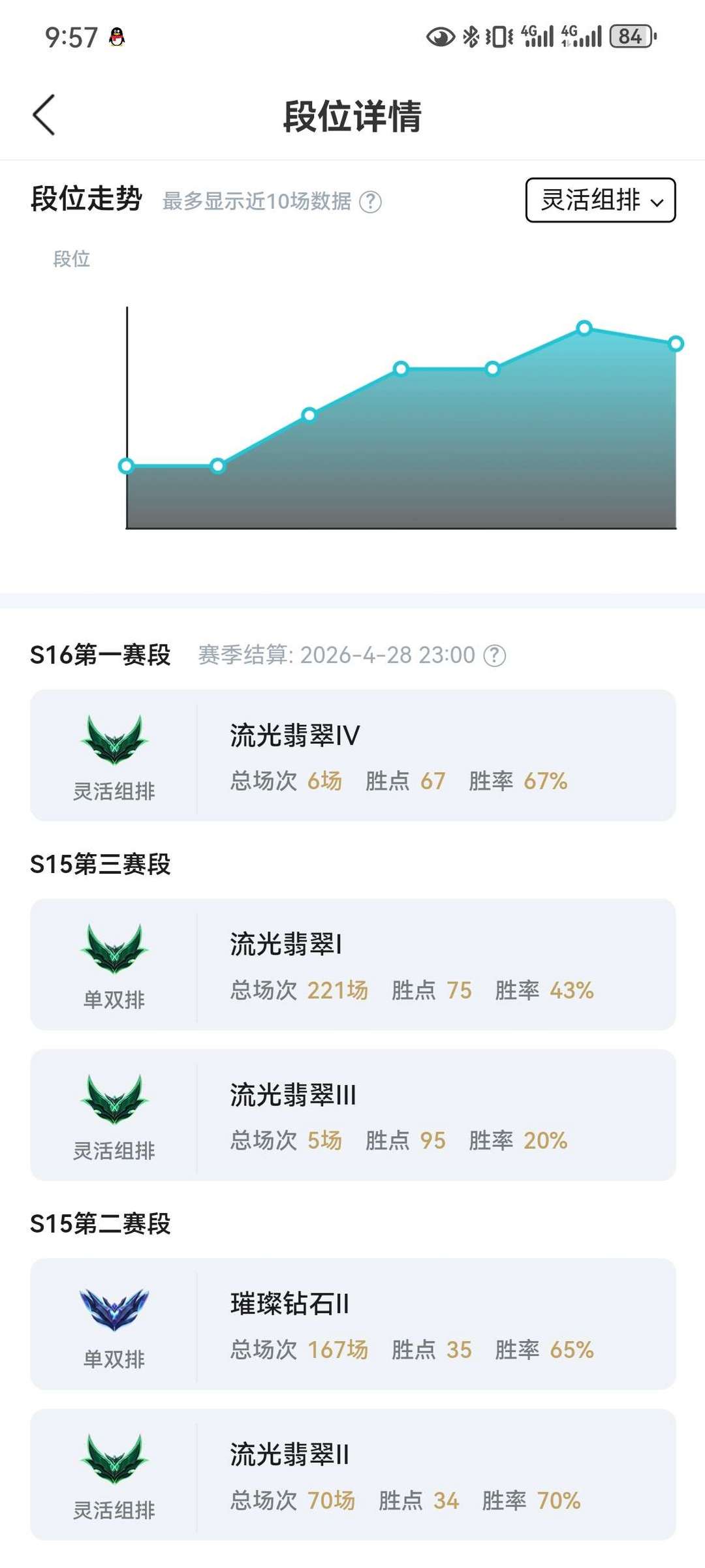This screenshot has width=705, height=1568.
Task: Tap the highest point on the trend chart
Action: click(584, 329)
